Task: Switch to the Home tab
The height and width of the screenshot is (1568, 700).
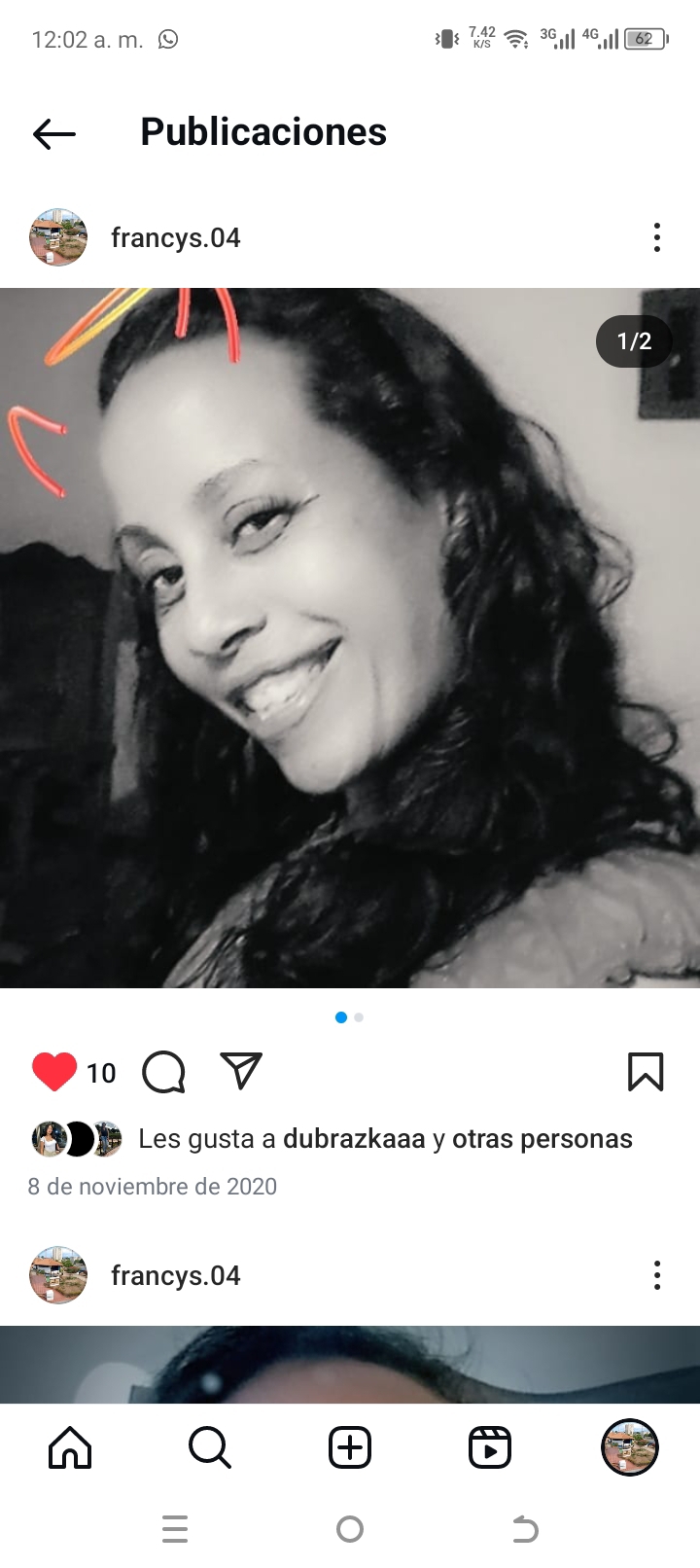Action: tap(70, 1447)
